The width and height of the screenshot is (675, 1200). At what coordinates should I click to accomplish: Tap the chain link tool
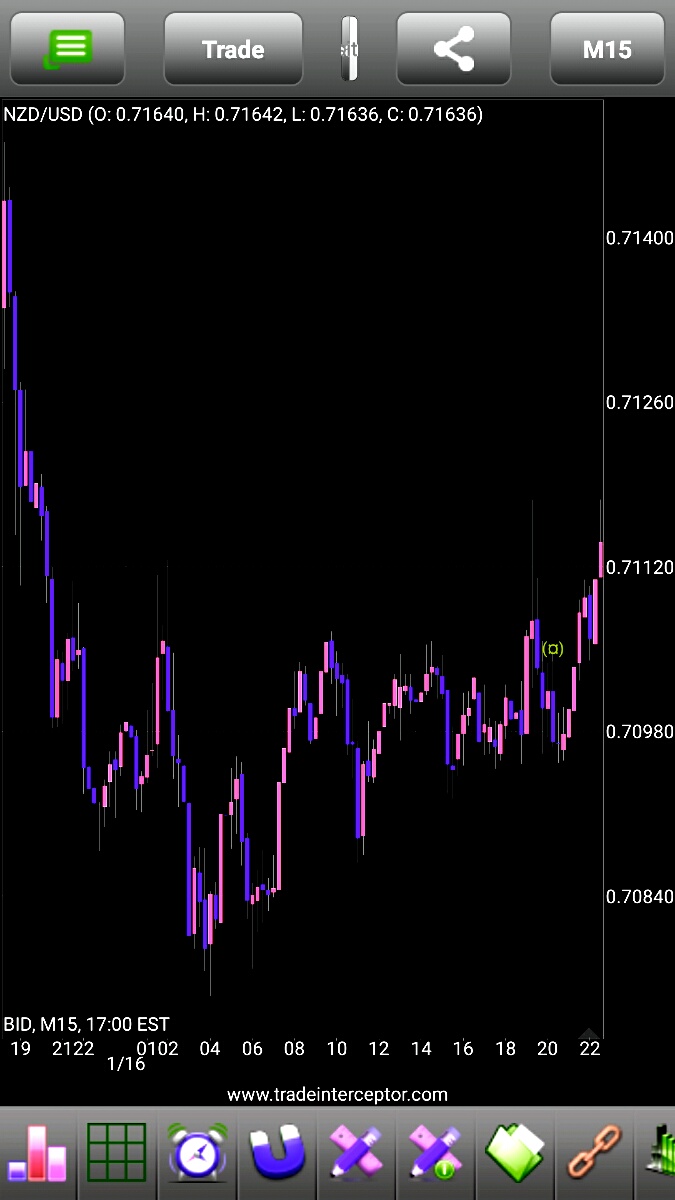pos(595,1153)
